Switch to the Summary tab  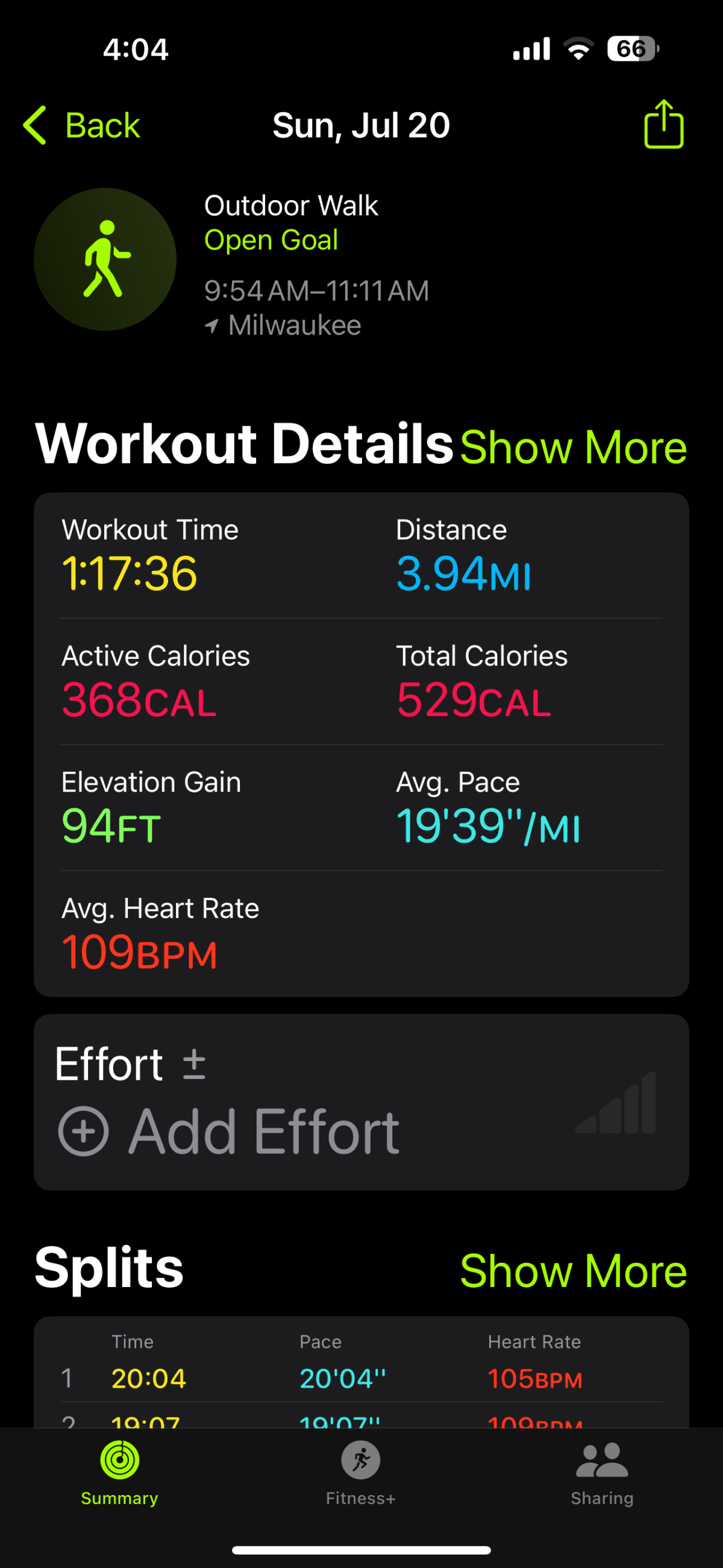(120, 1472)
